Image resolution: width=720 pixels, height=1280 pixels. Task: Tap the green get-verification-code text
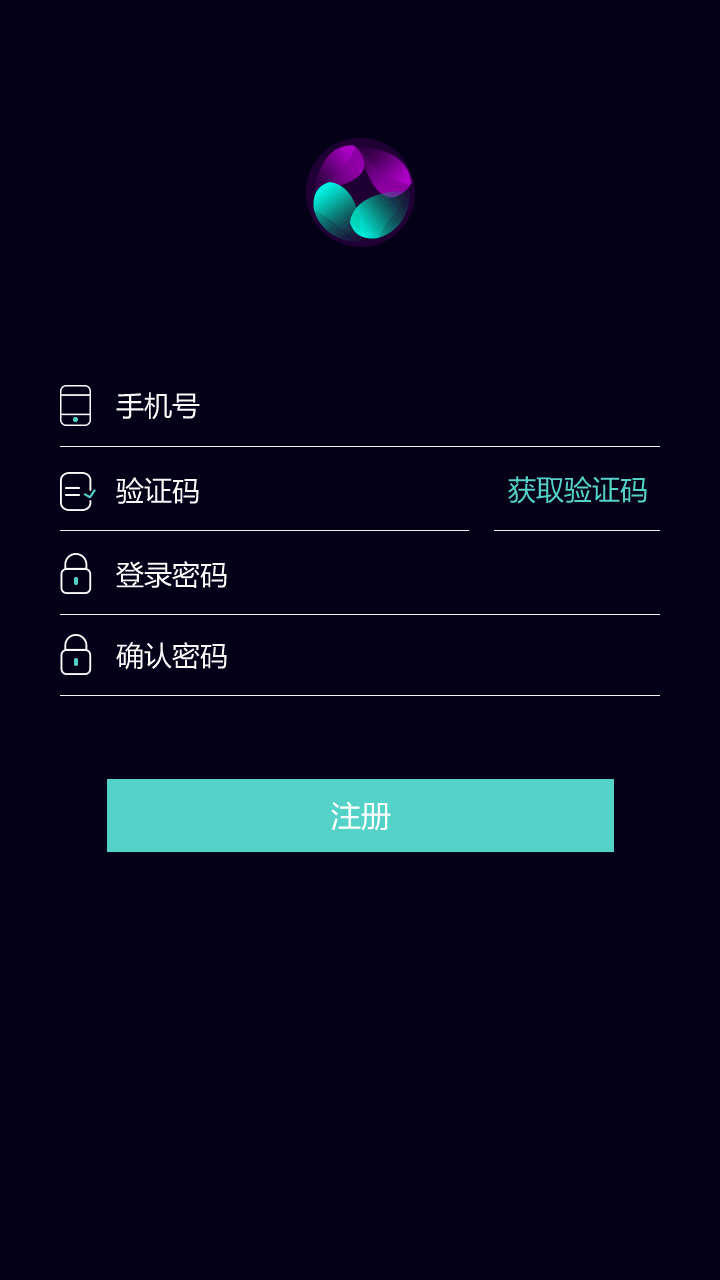point(577,491)
